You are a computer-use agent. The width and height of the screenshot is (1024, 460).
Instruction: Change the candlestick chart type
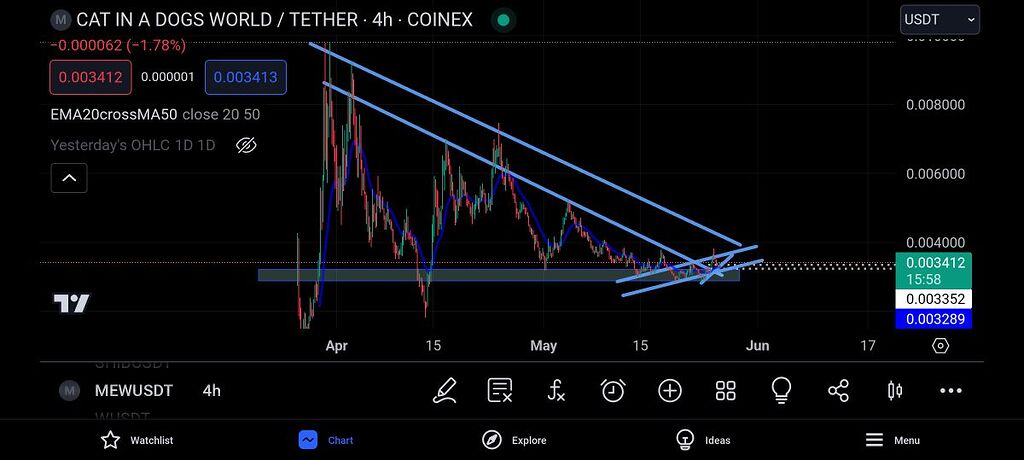(895, 390)
